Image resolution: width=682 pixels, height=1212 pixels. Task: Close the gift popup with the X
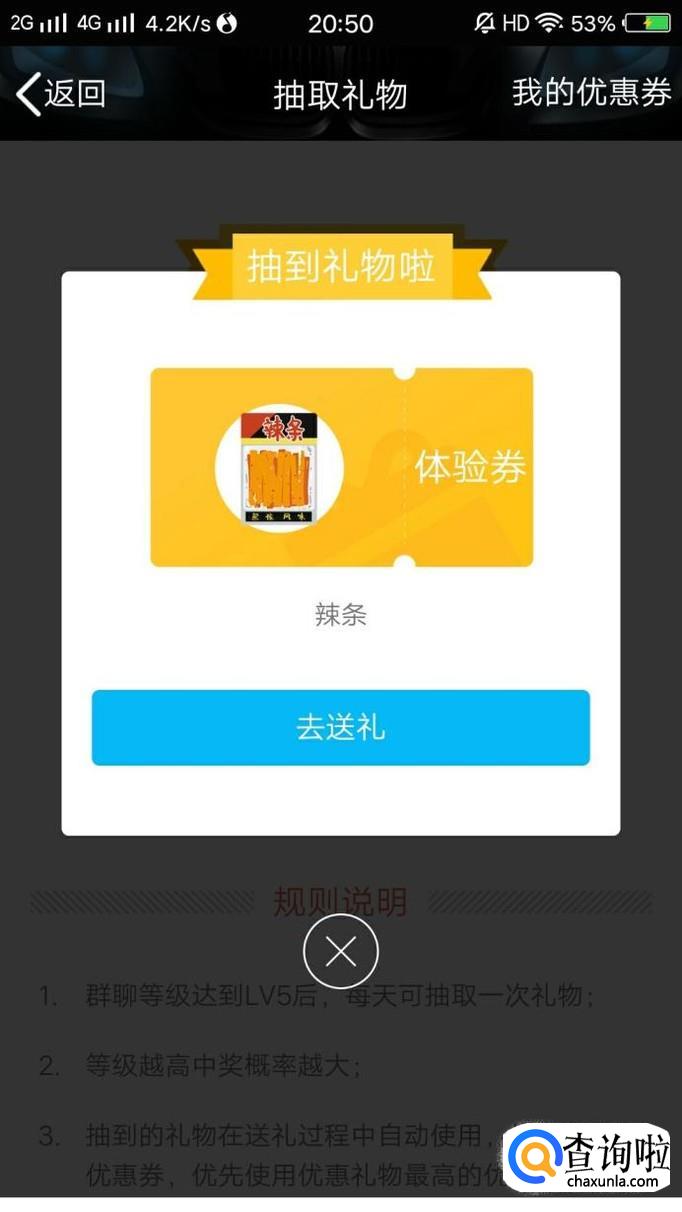coord(340,951)
